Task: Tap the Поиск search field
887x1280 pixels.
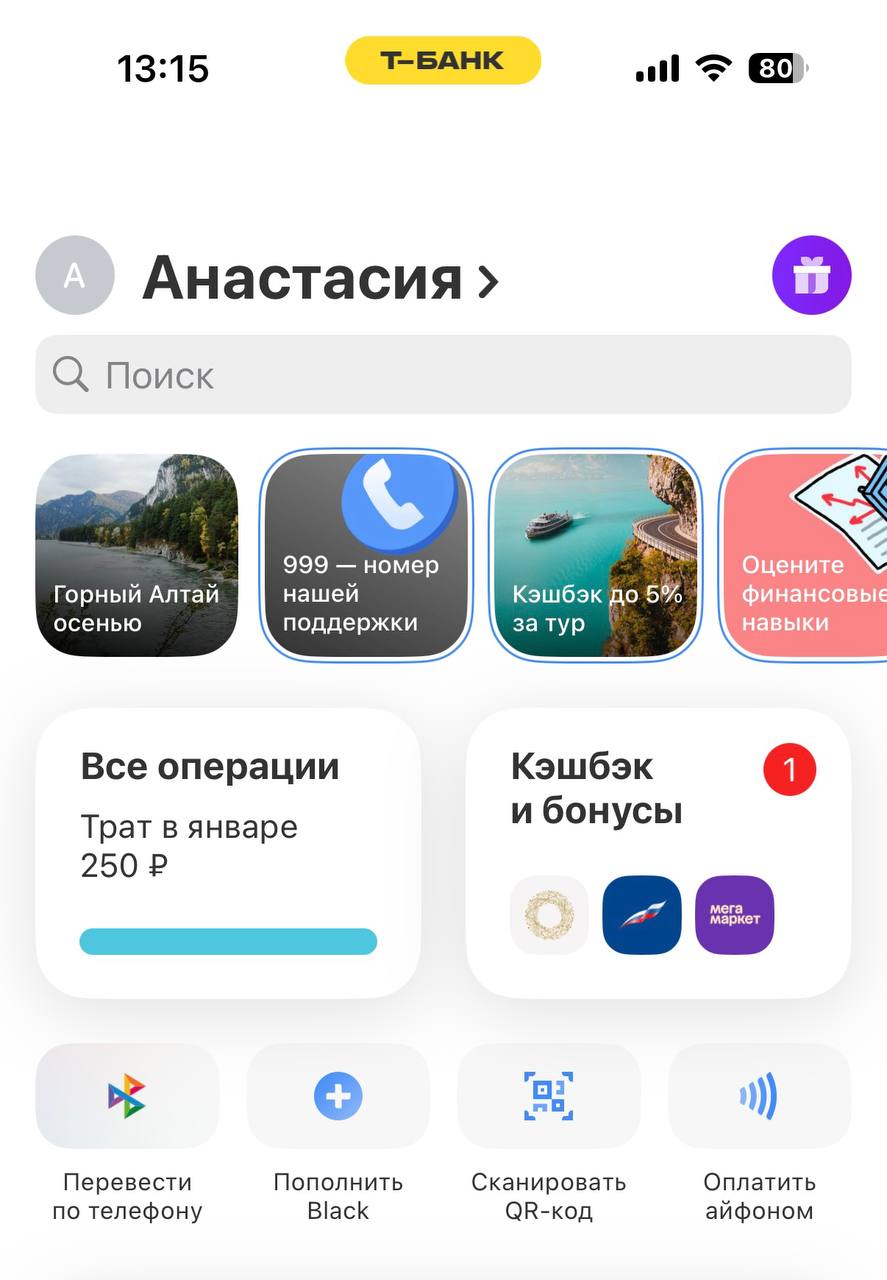Action: [443, 374]
